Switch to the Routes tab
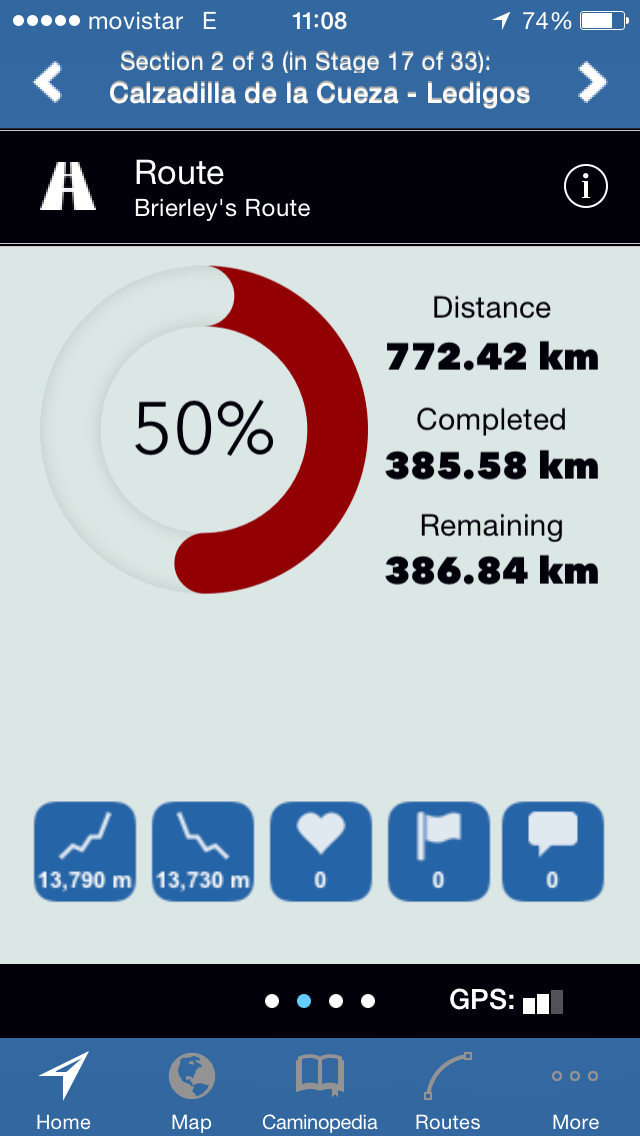The image size is (640, 1136). pos(448,1090)
